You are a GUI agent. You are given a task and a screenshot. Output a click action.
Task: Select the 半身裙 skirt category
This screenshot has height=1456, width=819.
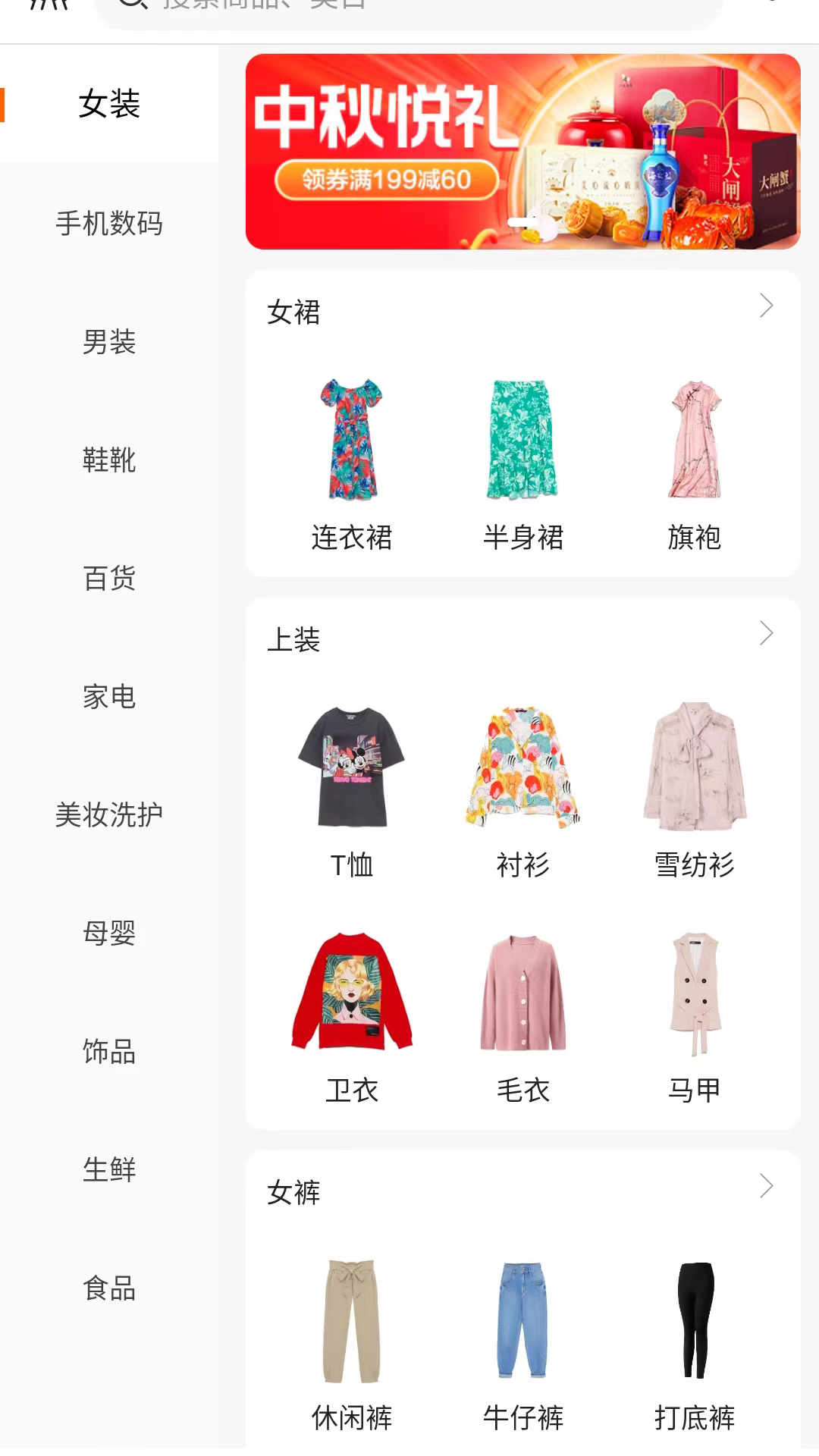click(523, 455)
